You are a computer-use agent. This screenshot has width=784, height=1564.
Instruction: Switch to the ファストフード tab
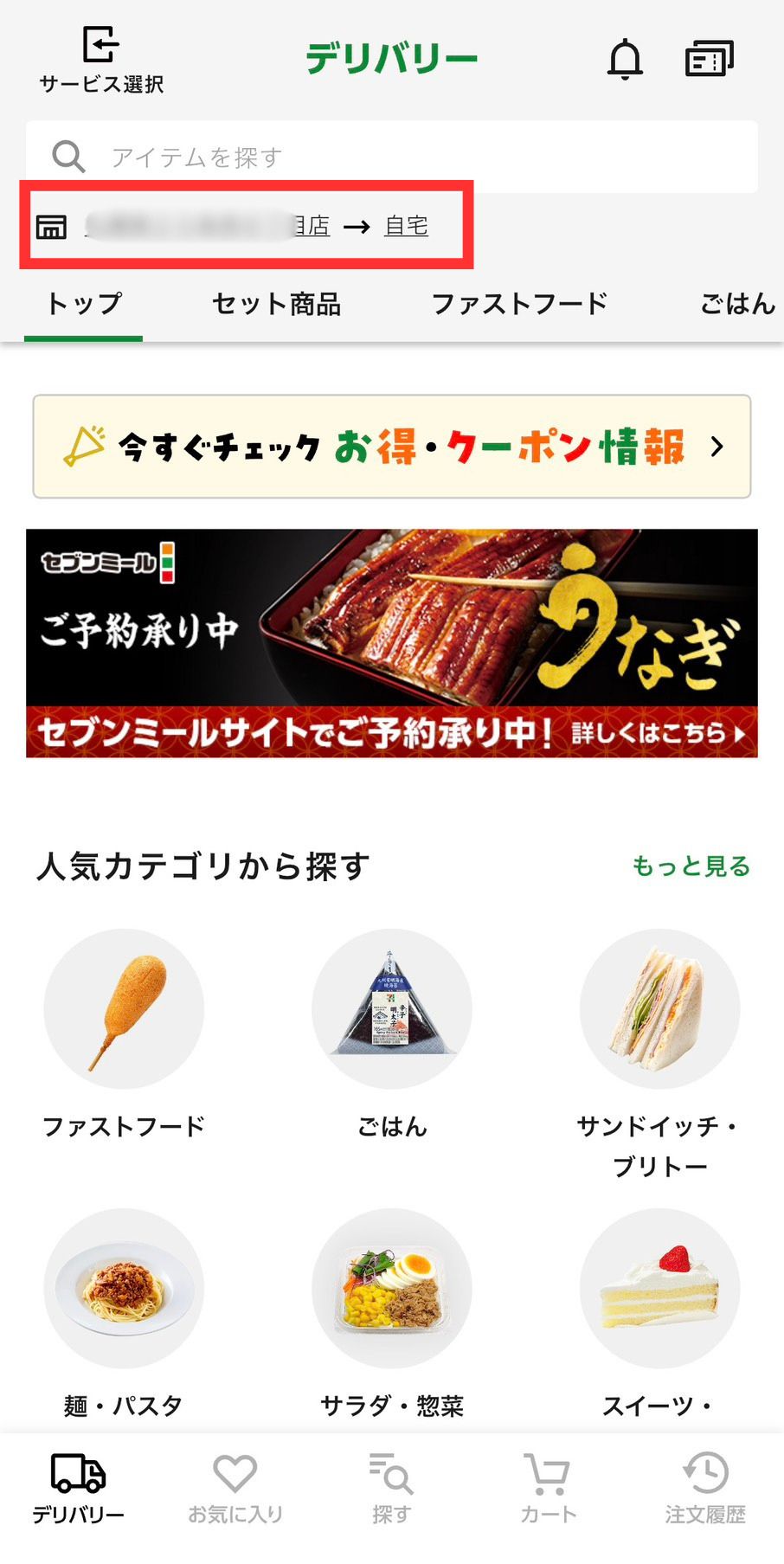519,304
